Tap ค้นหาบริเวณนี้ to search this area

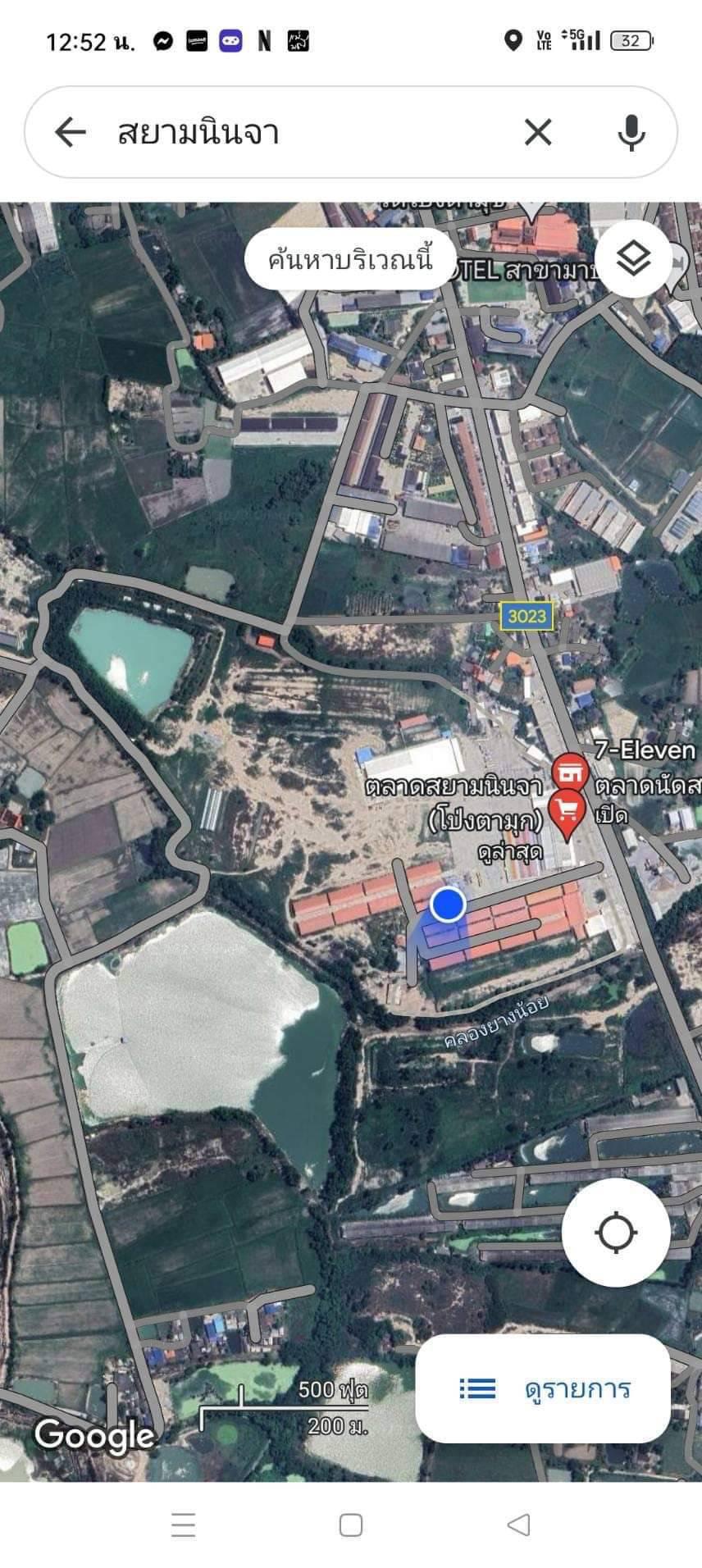350,260
